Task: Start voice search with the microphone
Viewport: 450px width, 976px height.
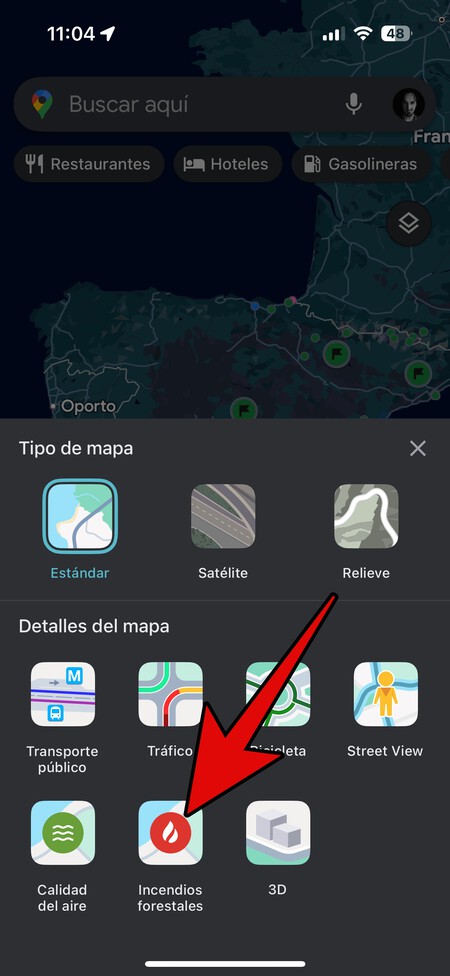Action: click(354, 104)
